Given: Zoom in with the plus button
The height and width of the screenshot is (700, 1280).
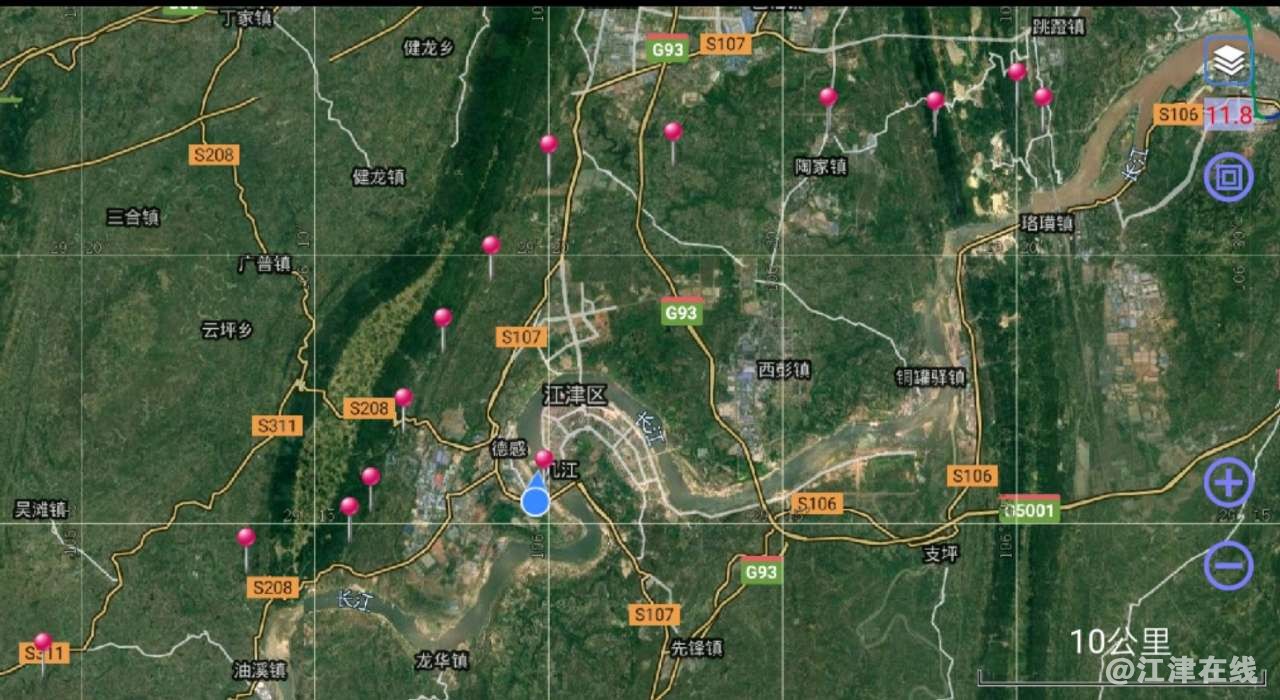Looking at the screenshot, I should pyautogui.click(x=1228, y=484).
